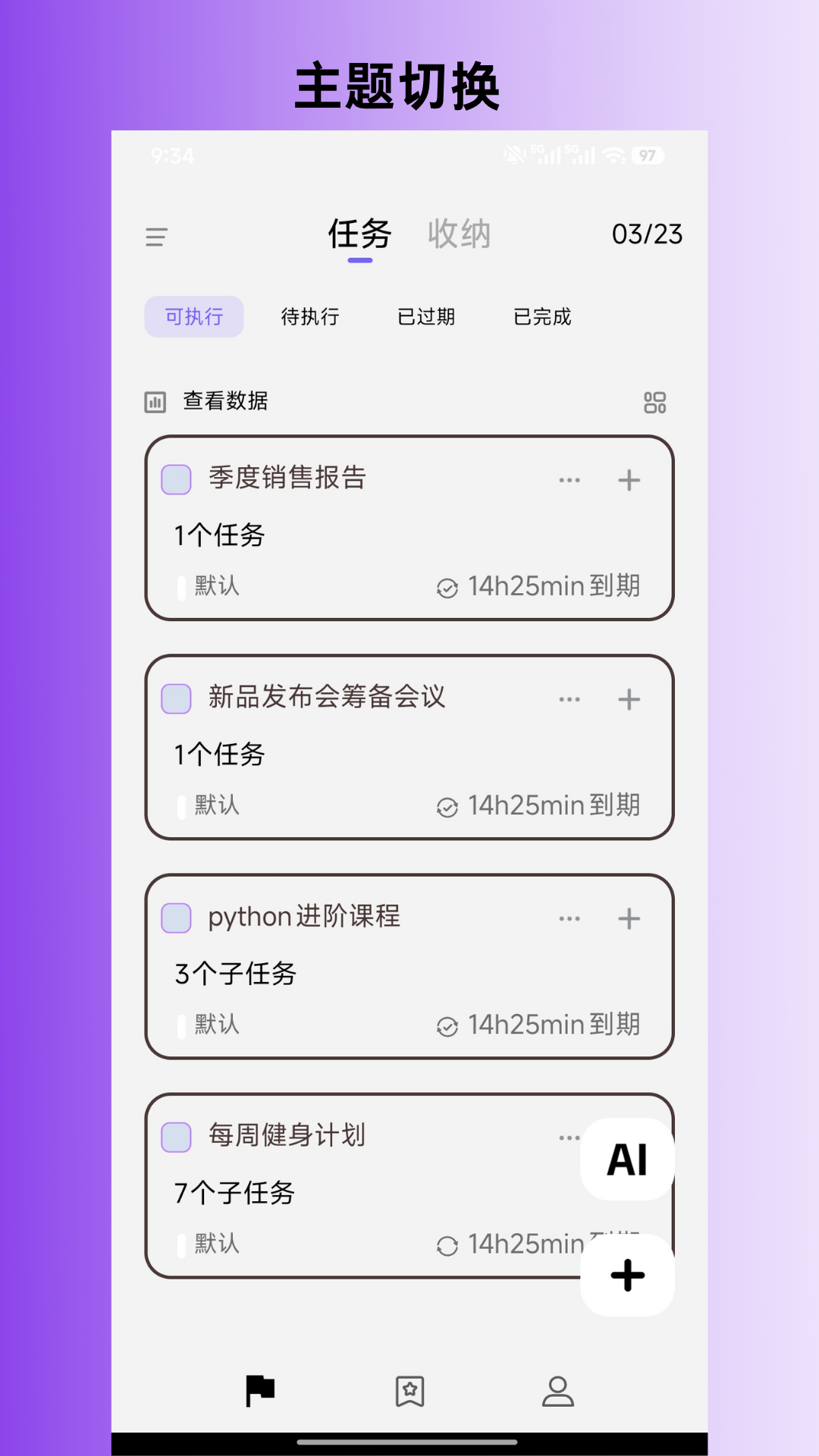This screenshot has height=1456, width=819.
Task: Open the more options for 每周健身计划
Action: (x=569, y=1137)
